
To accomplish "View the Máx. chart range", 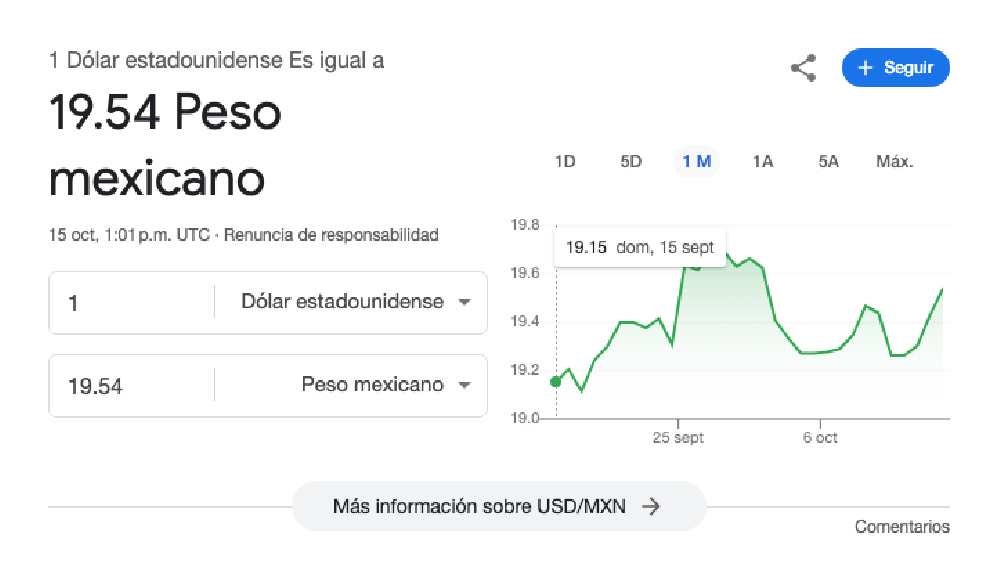I will point(894,161).
